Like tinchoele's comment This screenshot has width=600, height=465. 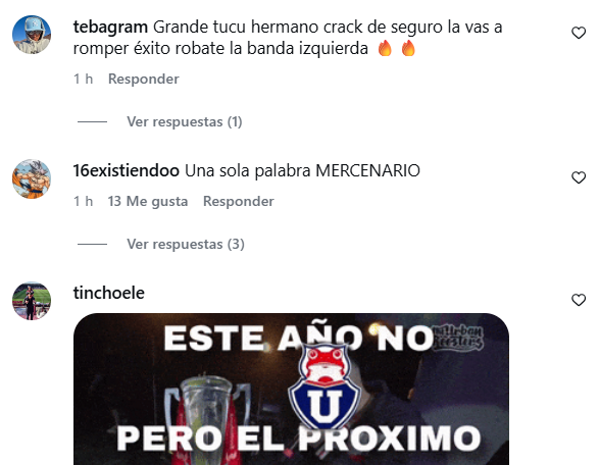578,299
